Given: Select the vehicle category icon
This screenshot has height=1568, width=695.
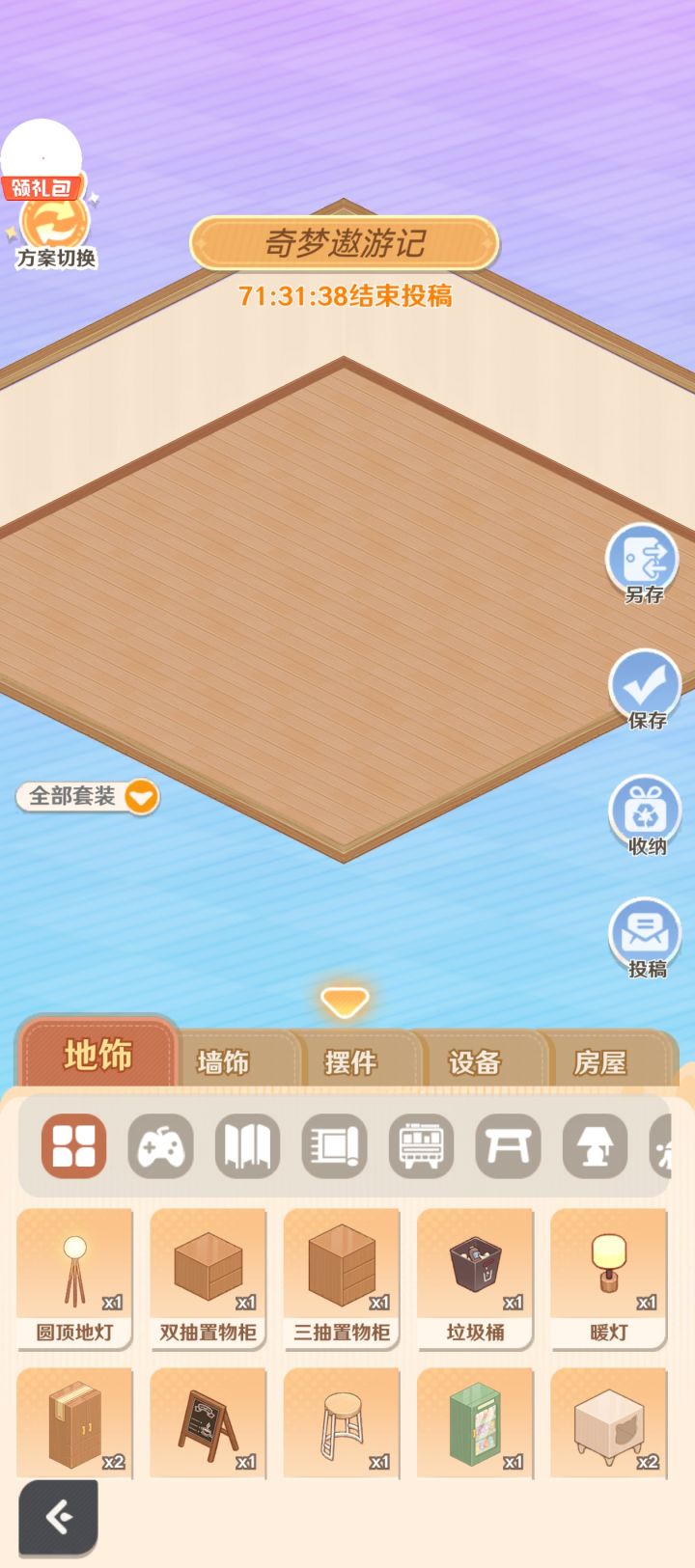Looking at the screenshot, I should pyautogui.click(x=421, y=1146).
